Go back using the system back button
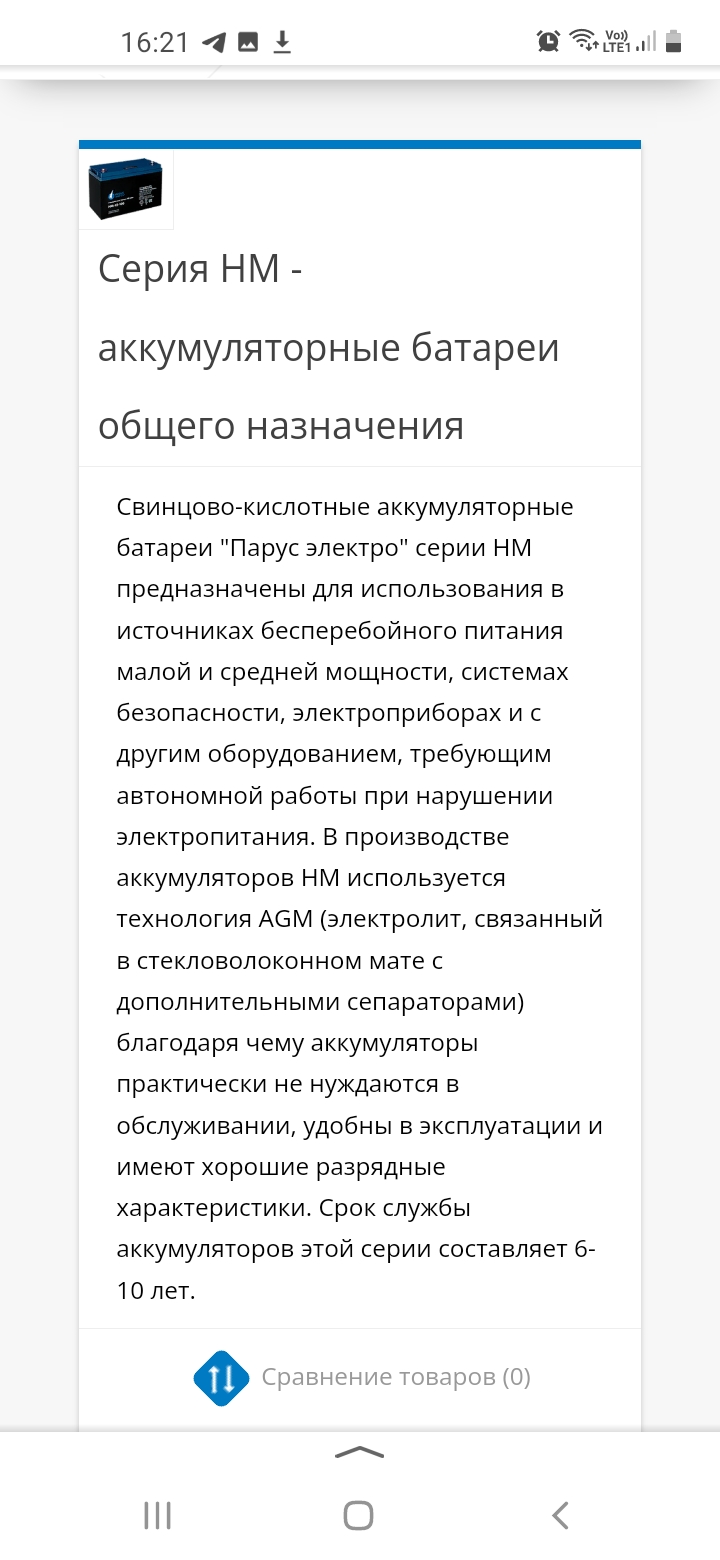 click(x=560, y=1515)
